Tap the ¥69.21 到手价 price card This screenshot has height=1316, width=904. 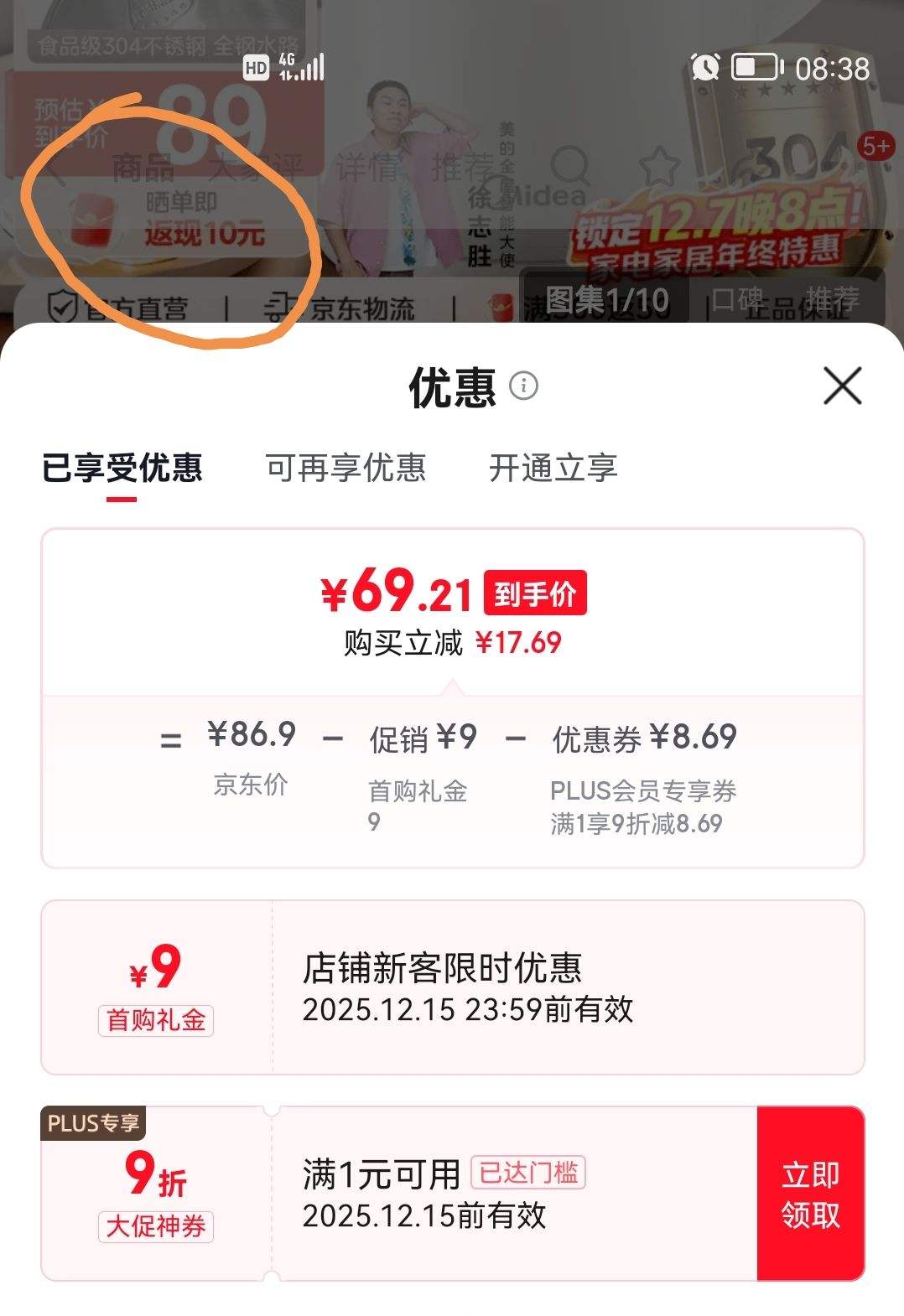(x=453, y=597)
